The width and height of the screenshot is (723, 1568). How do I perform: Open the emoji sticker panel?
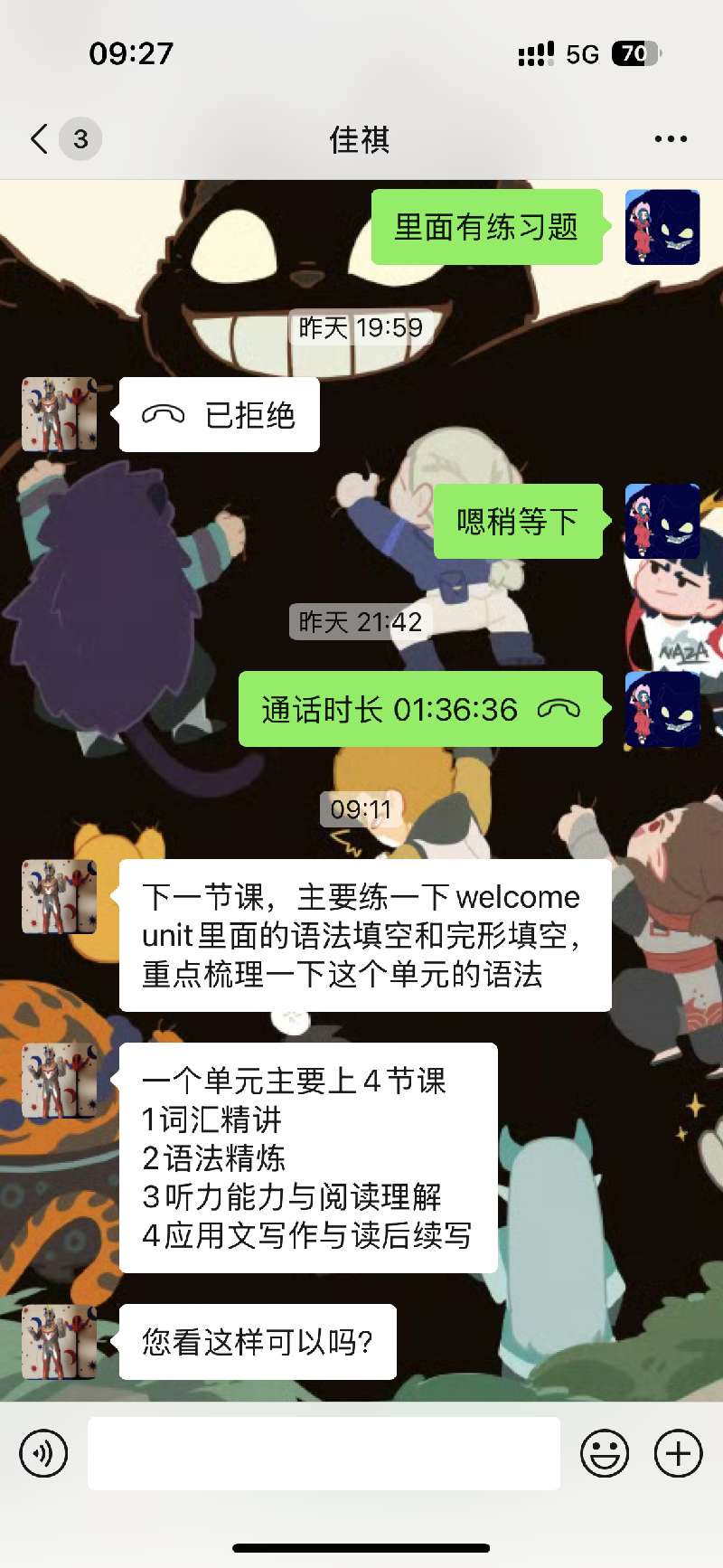[605, 1453]
